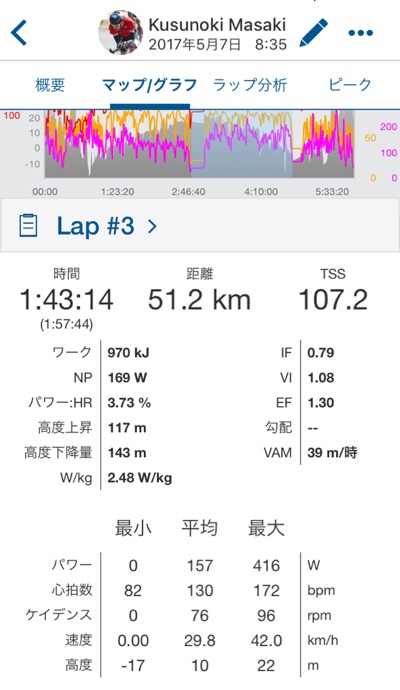400x690 pixels.
Task: Open the three-dot overflow menu
Action: (360, 33)
